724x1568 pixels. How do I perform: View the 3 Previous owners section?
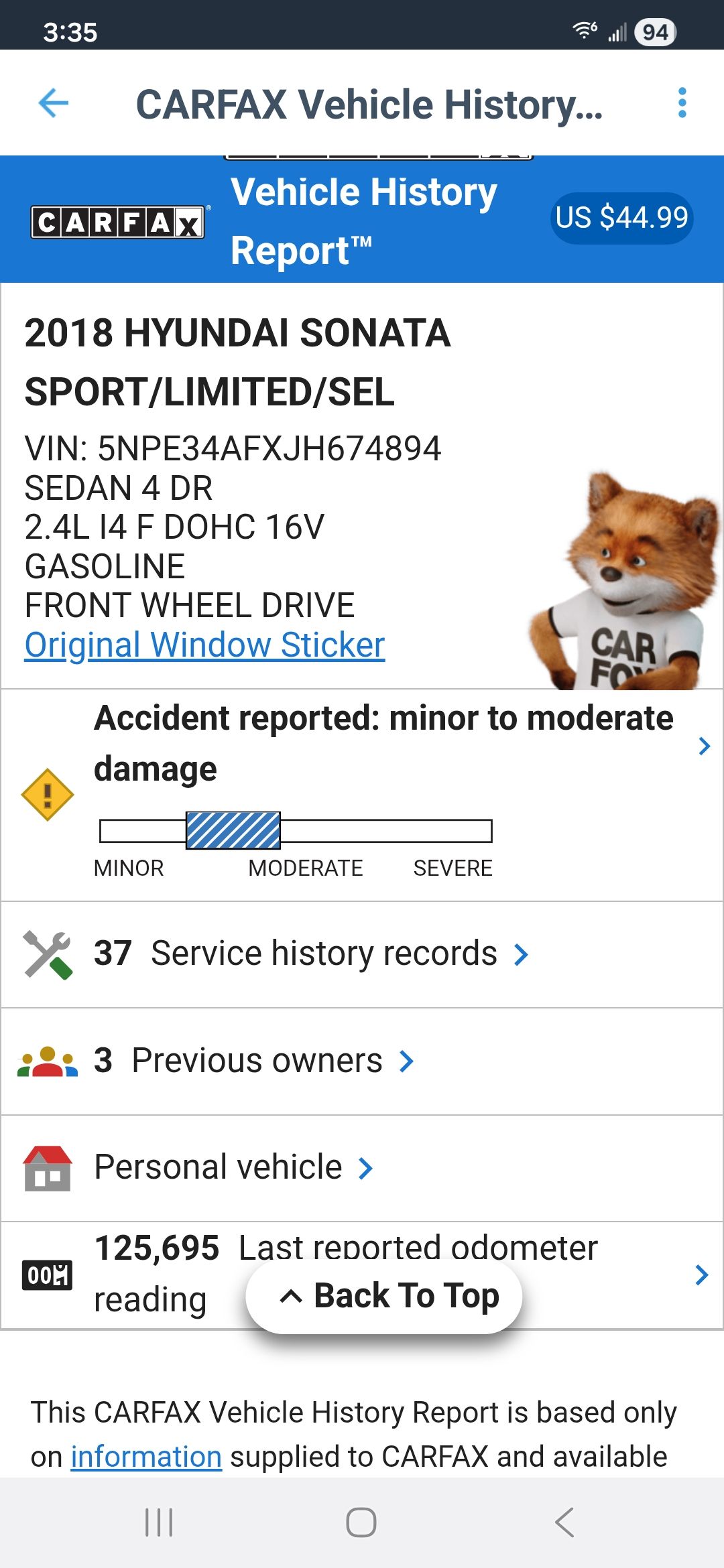(x=255, y=1061)
